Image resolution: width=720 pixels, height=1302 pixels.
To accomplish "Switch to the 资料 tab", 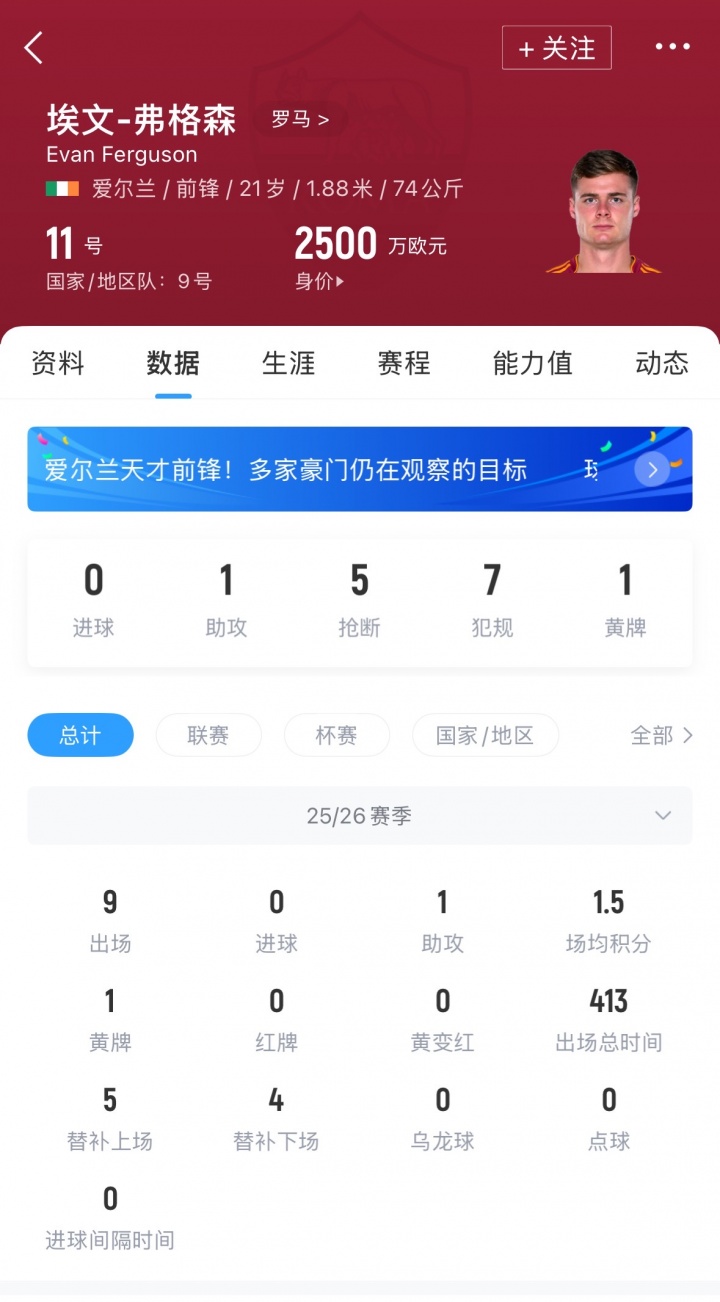I will pyautogui.click(x=58, y=363).
